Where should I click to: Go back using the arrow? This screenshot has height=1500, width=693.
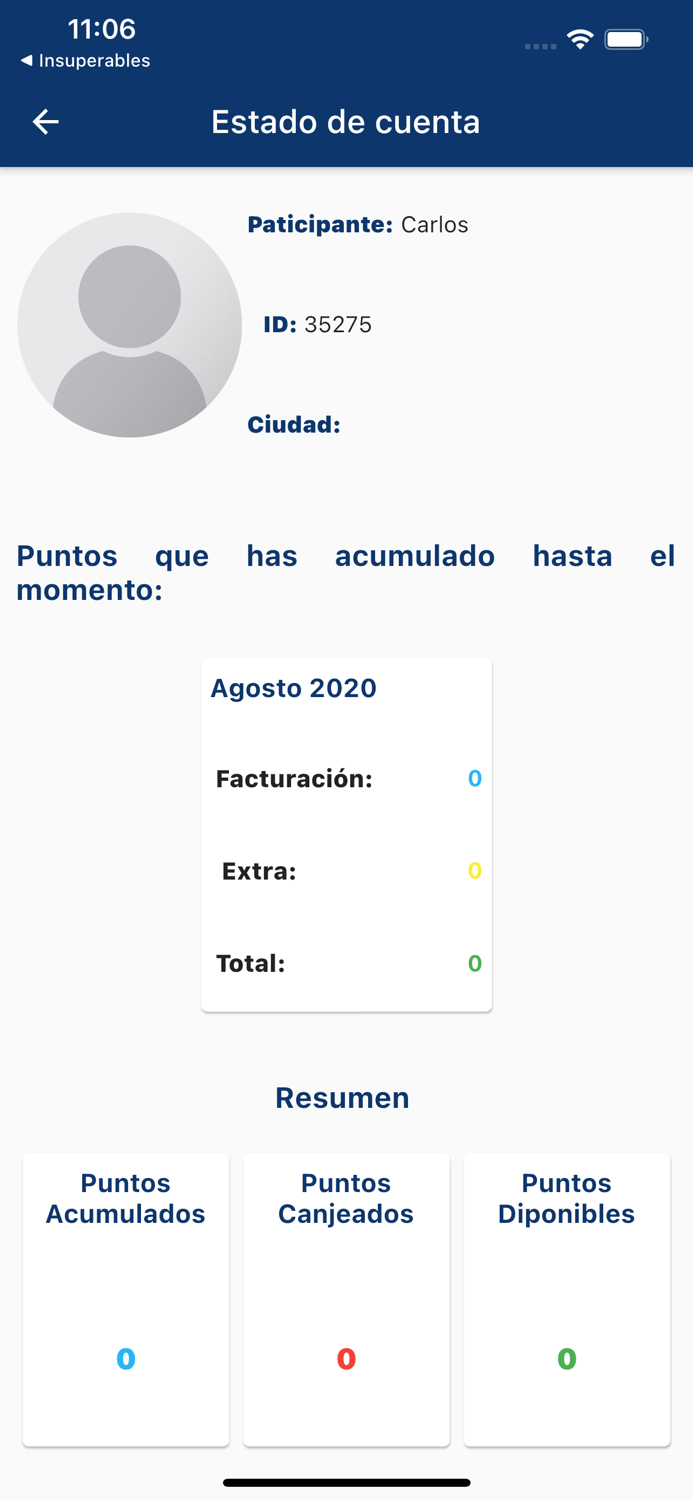(x=46, y=122)
